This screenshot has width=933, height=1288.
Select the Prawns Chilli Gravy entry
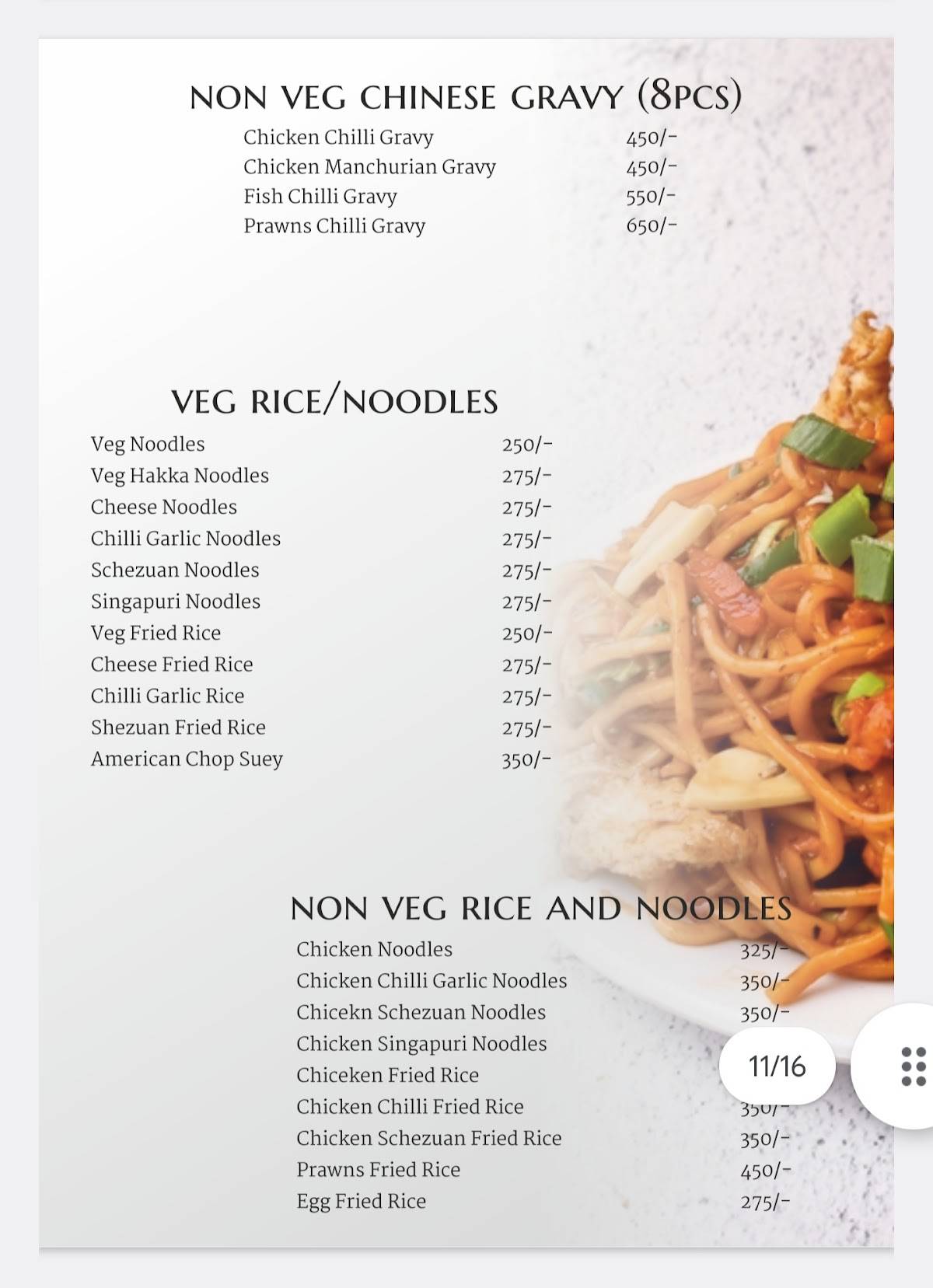coord(335,226)
